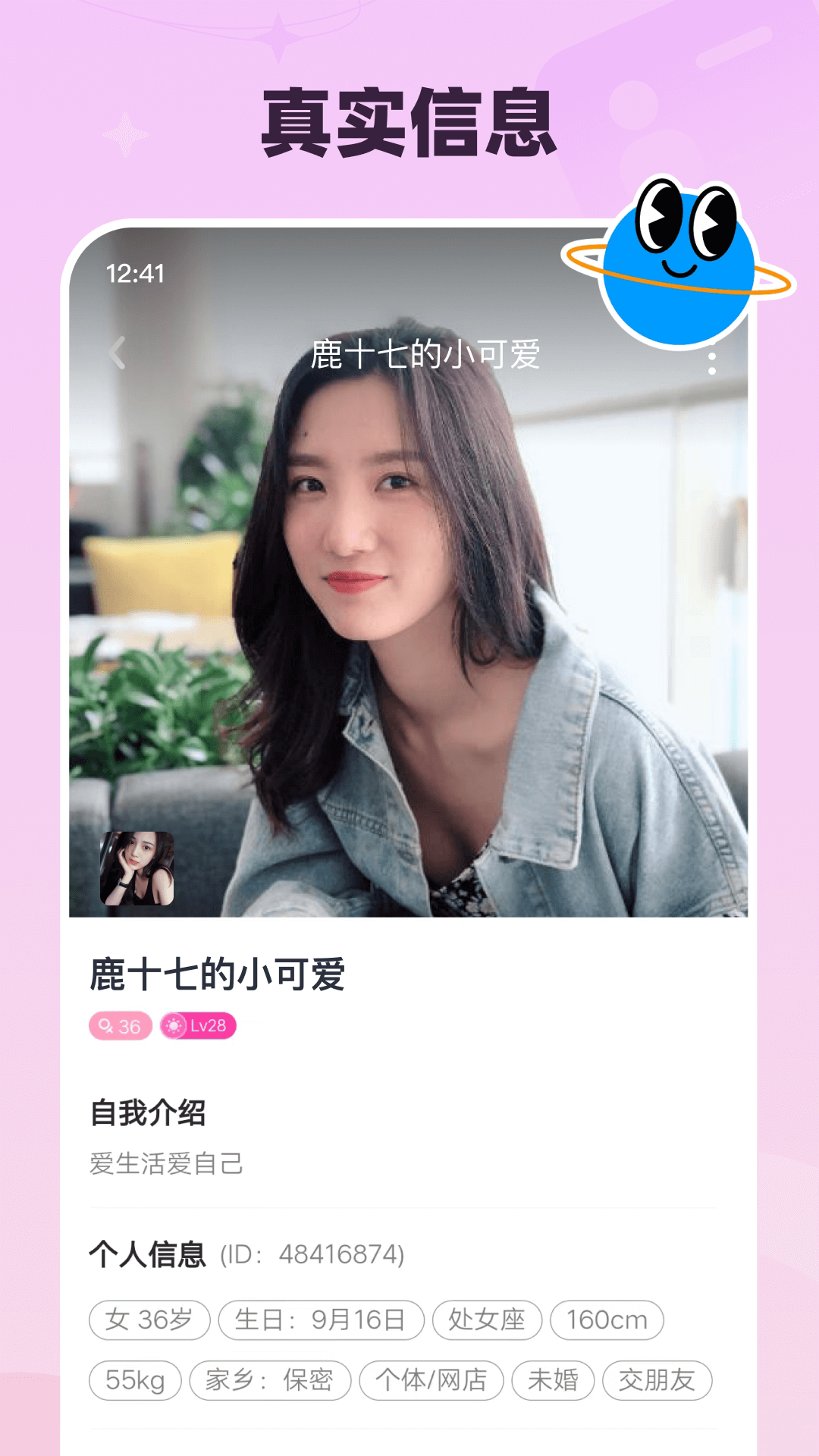The image size is (819, 1456).
Task: Tap the gender and age badge showing 36
Action: click(x=120, y=1025)
